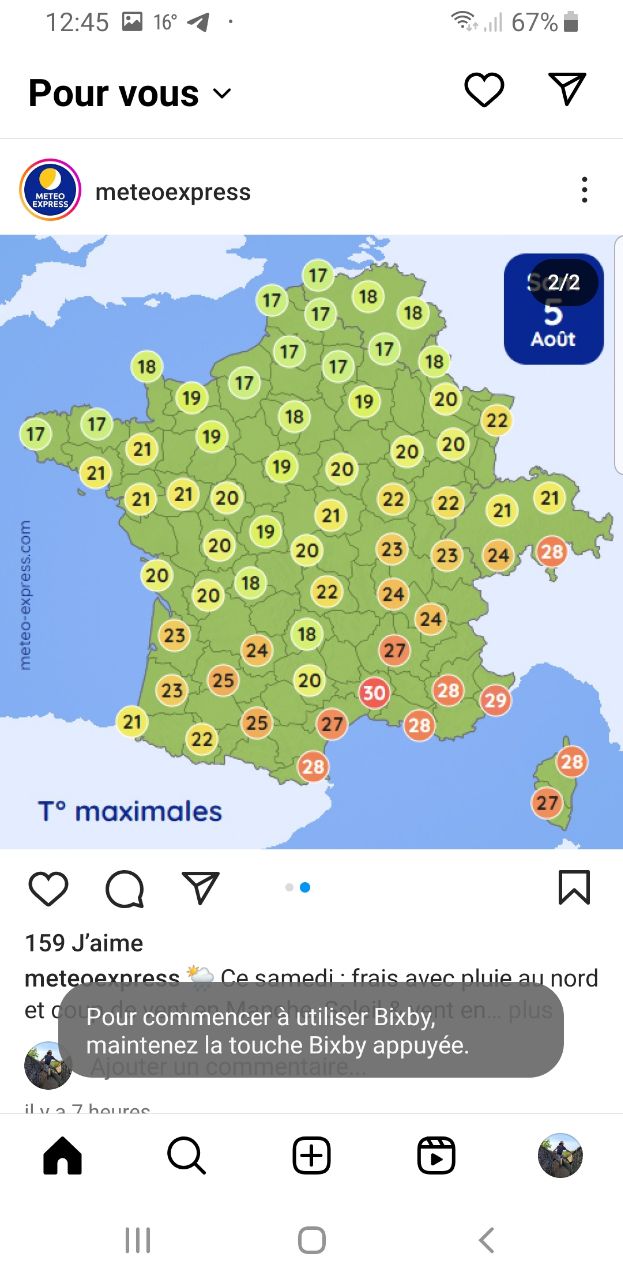Open the notifications heart in header
This screenshot has width=623, height=1280.
click(484, 91)
